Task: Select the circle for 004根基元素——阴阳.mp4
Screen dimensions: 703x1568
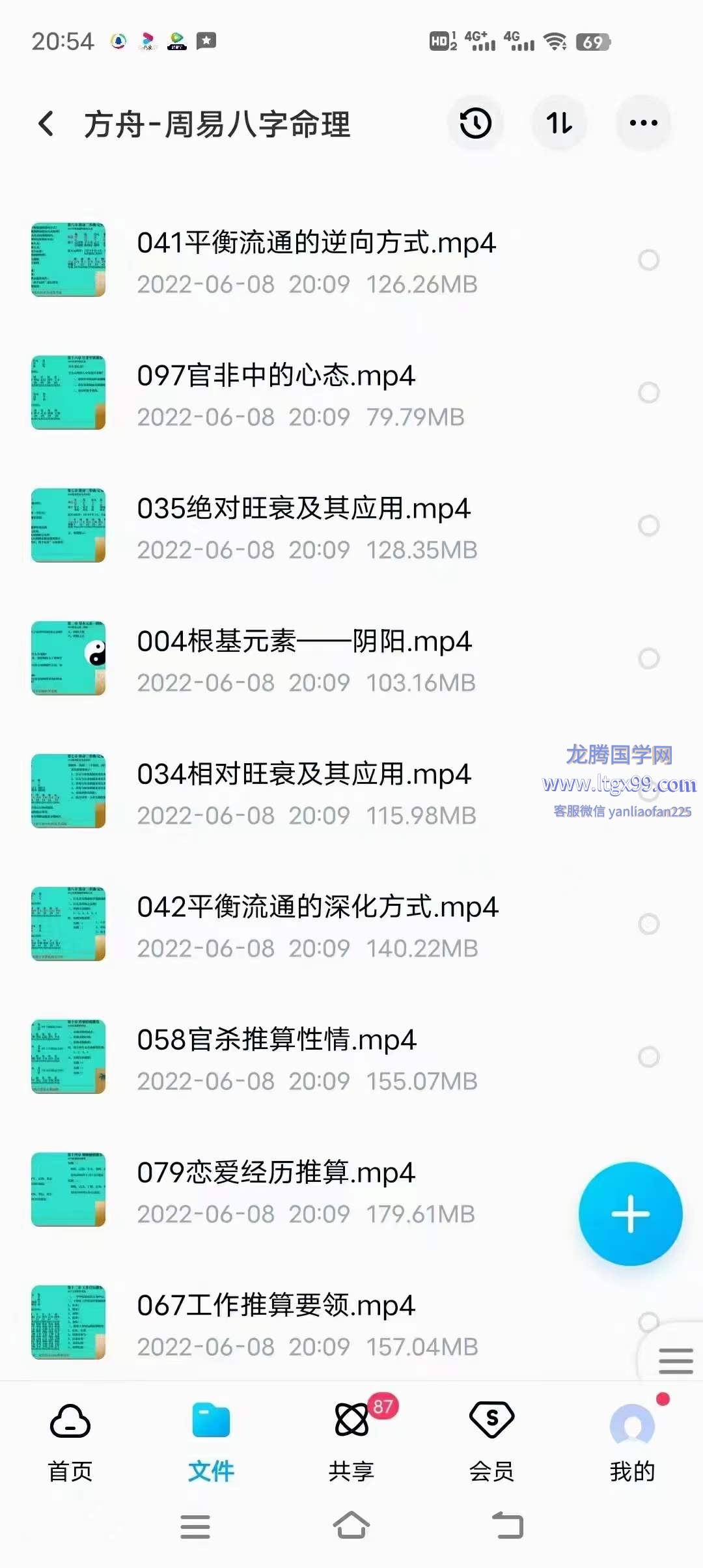Action: 648,658
